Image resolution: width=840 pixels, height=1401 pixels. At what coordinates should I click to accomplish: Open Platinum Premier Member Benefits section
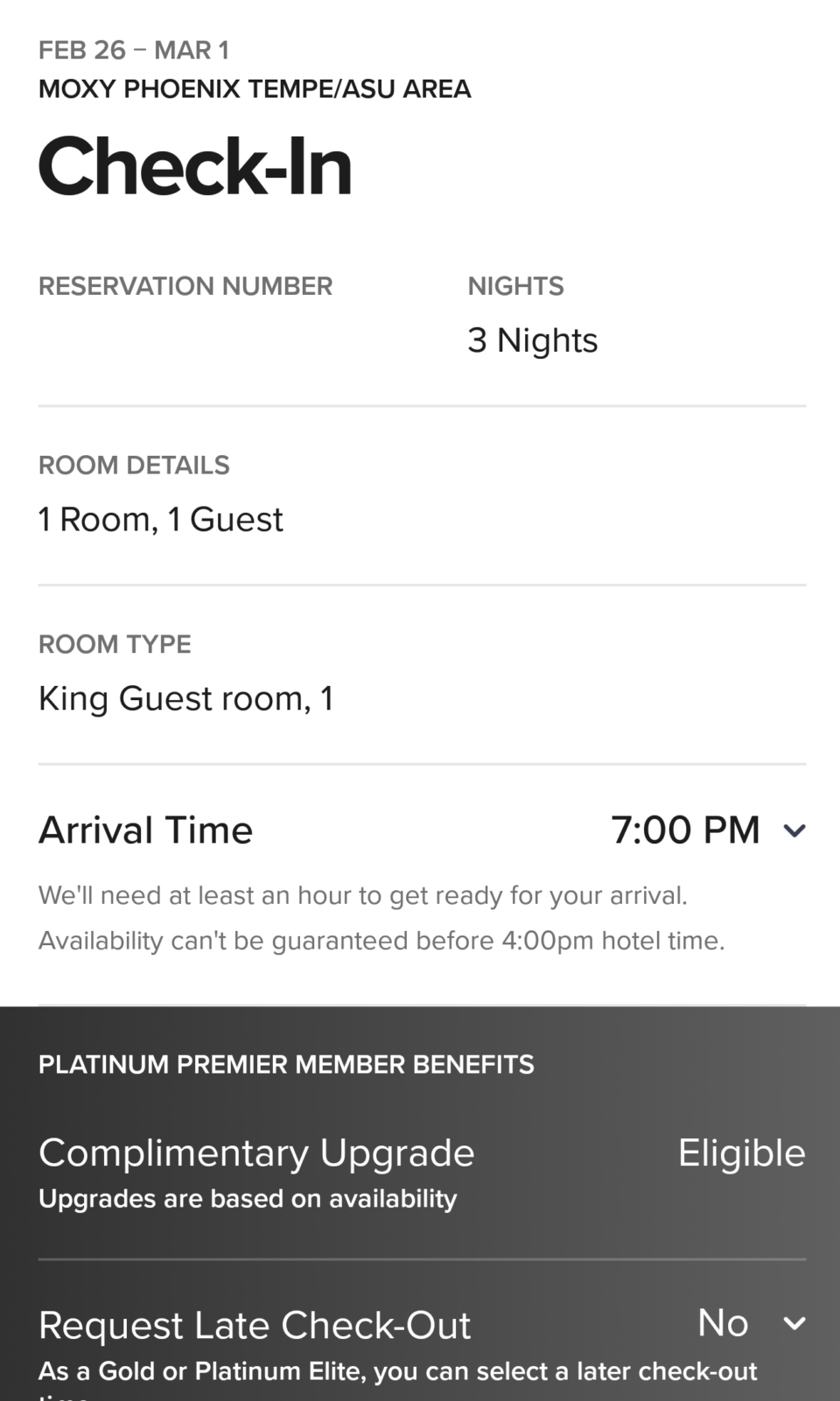[286, 1064]
